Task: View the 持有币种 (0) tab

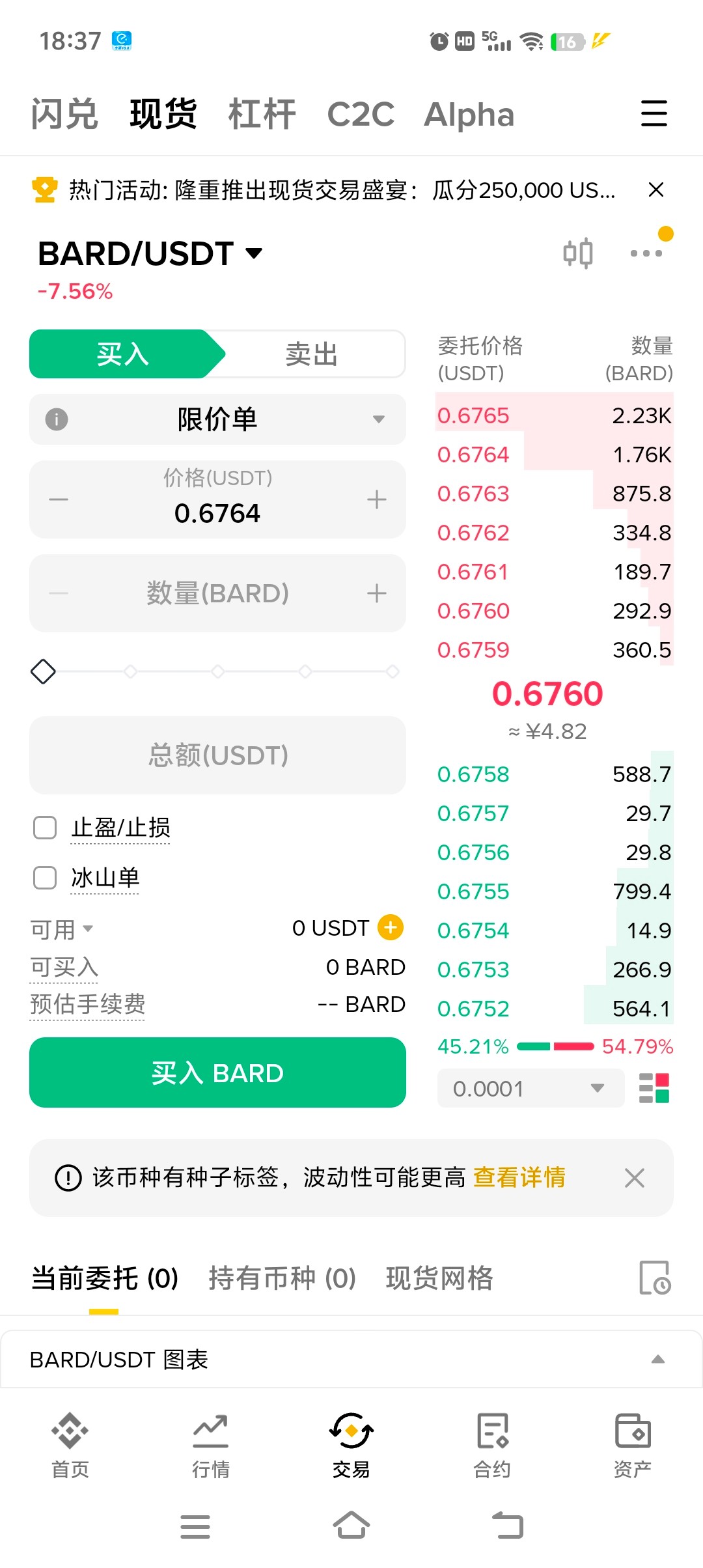Action: pyautogui.click(x=282, y=1278)
